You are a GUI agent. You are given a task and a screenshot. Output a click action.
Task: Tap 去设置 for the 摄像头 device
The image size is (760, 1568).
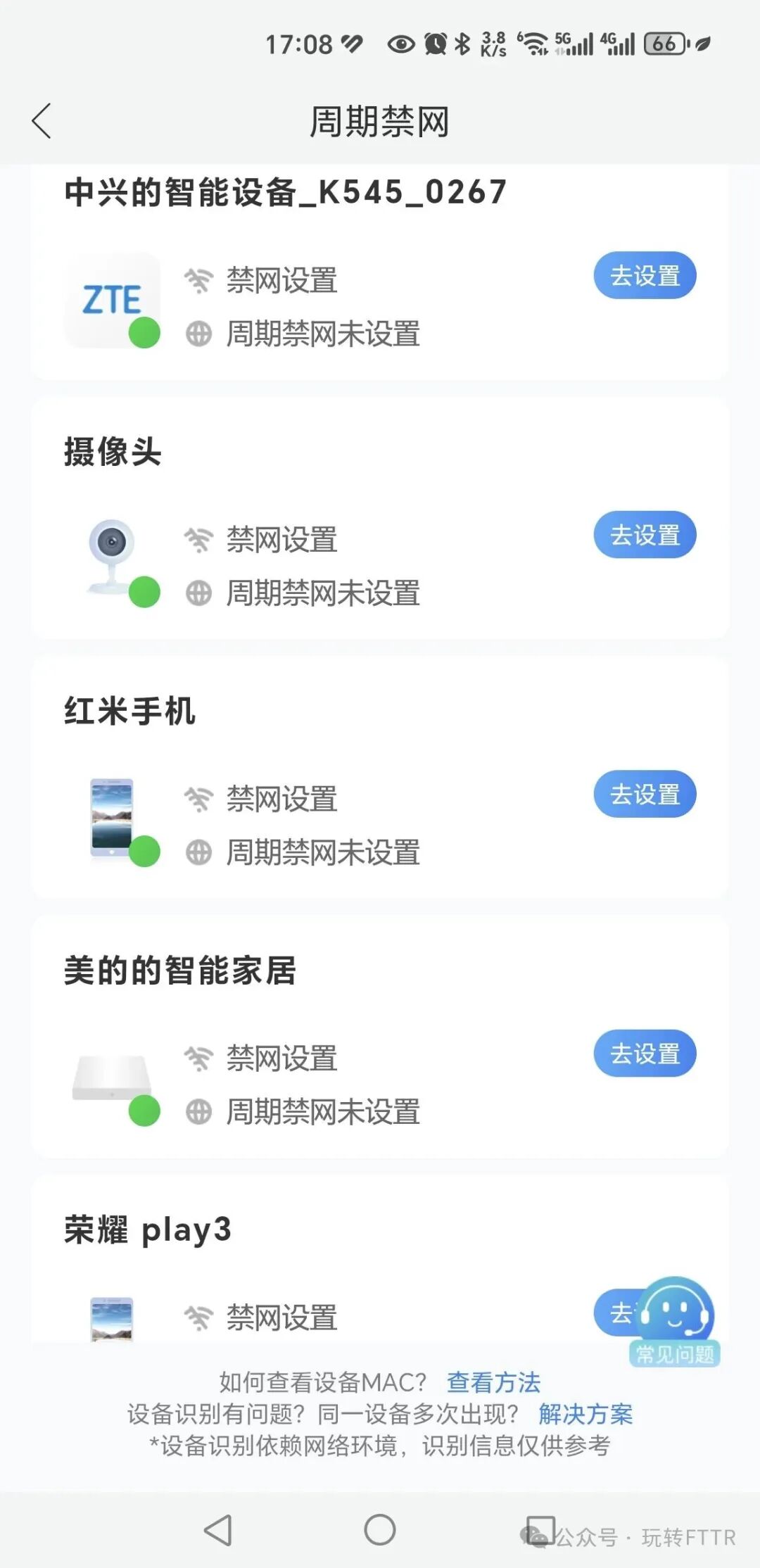[x=645, y=535]
